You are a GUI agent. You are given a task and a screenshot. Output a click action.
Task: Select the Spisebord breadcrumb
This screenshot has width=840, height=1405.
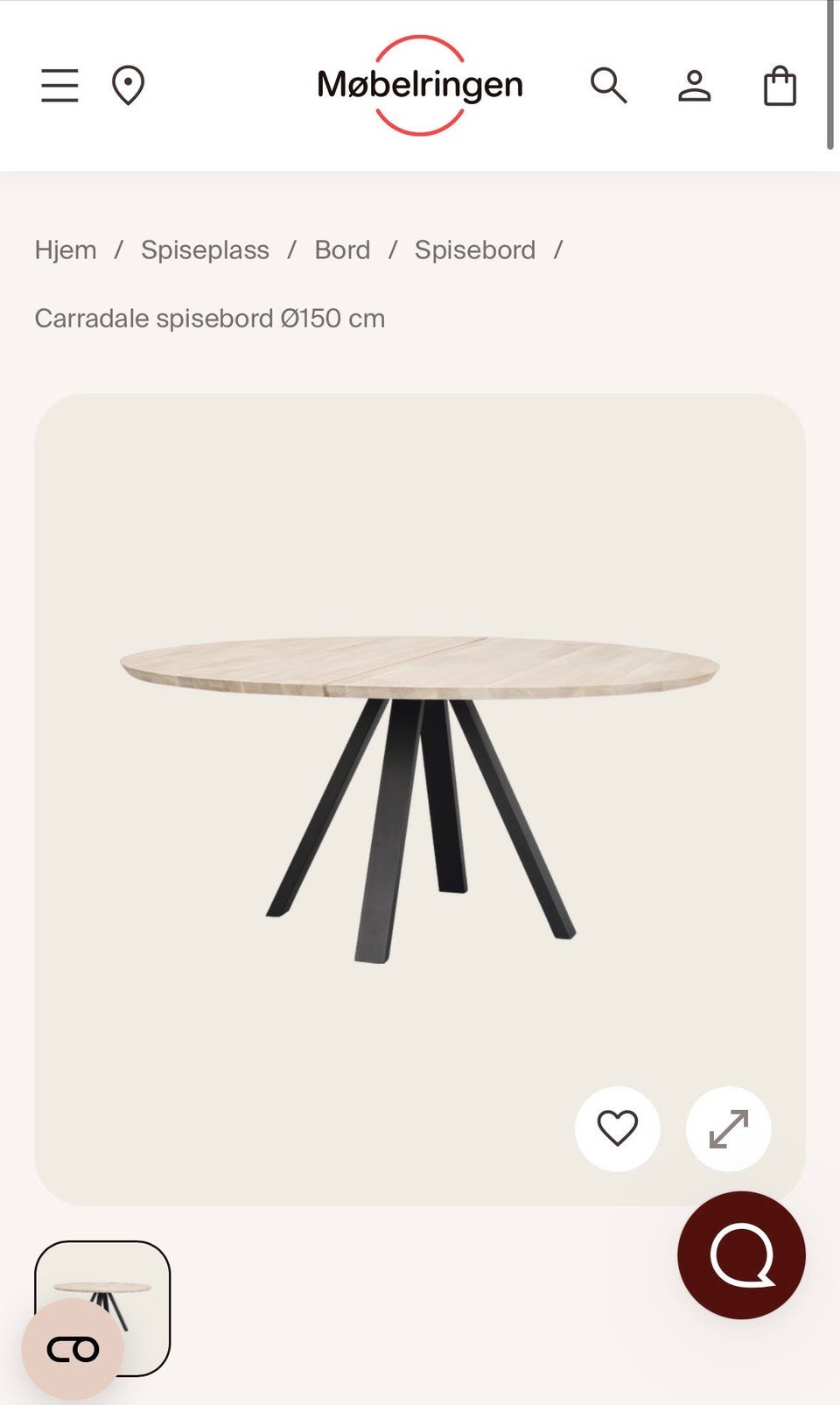pyautogui.click(x=474, y=249)
